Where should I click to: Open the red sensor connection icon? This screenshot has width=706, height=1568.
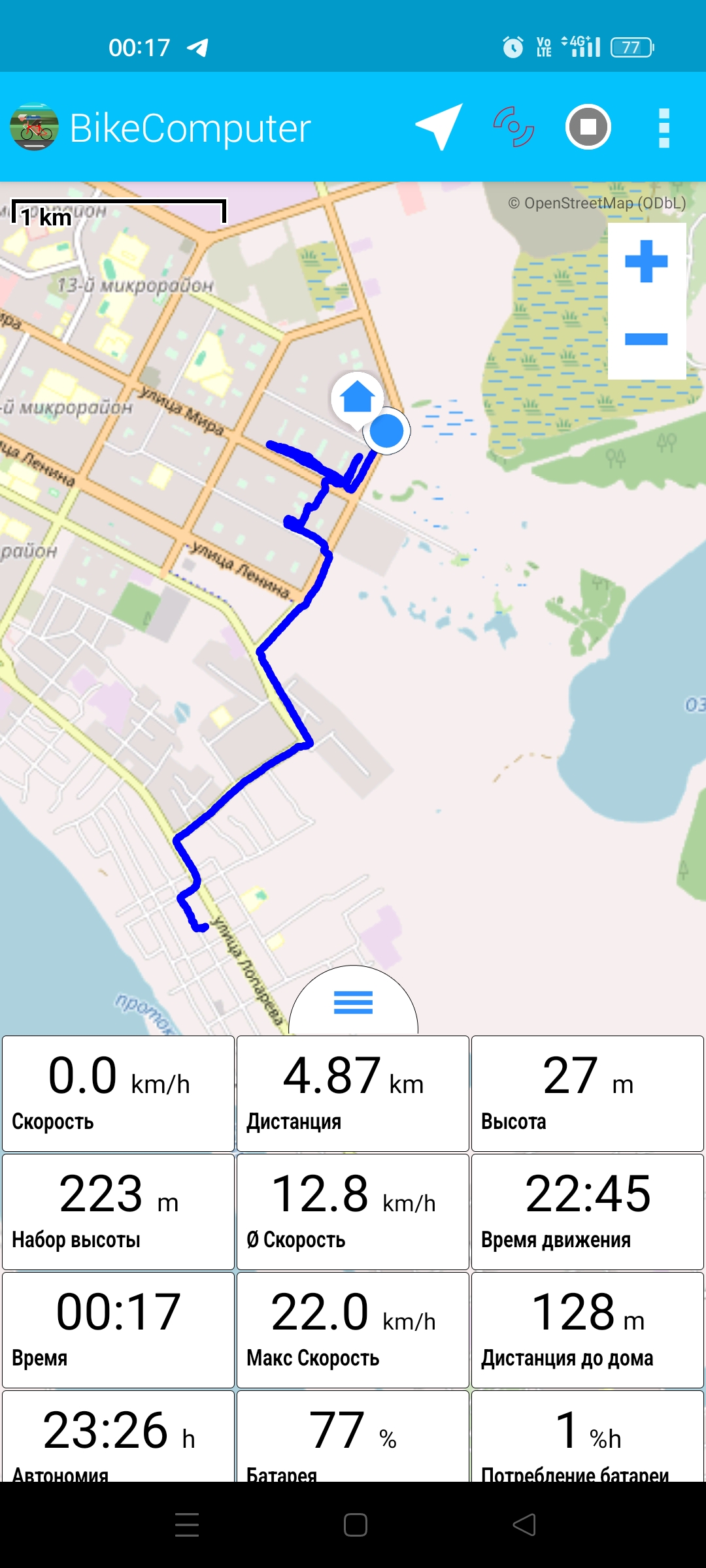point(514,127)
